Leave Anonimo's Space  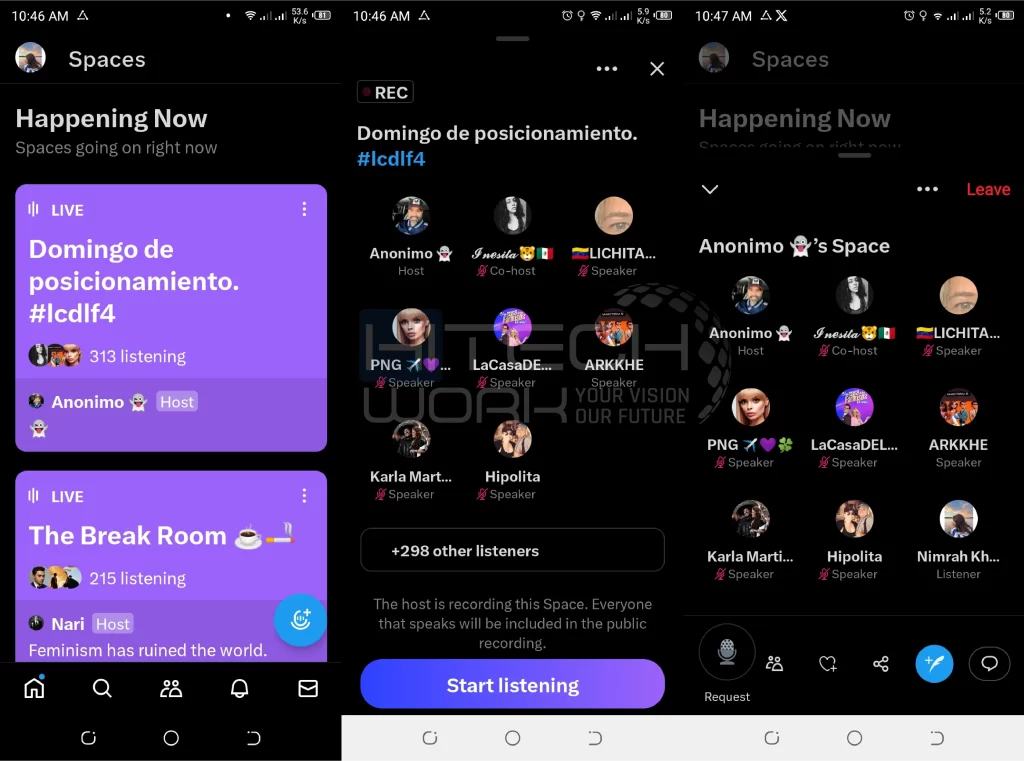tap(987, 189)
